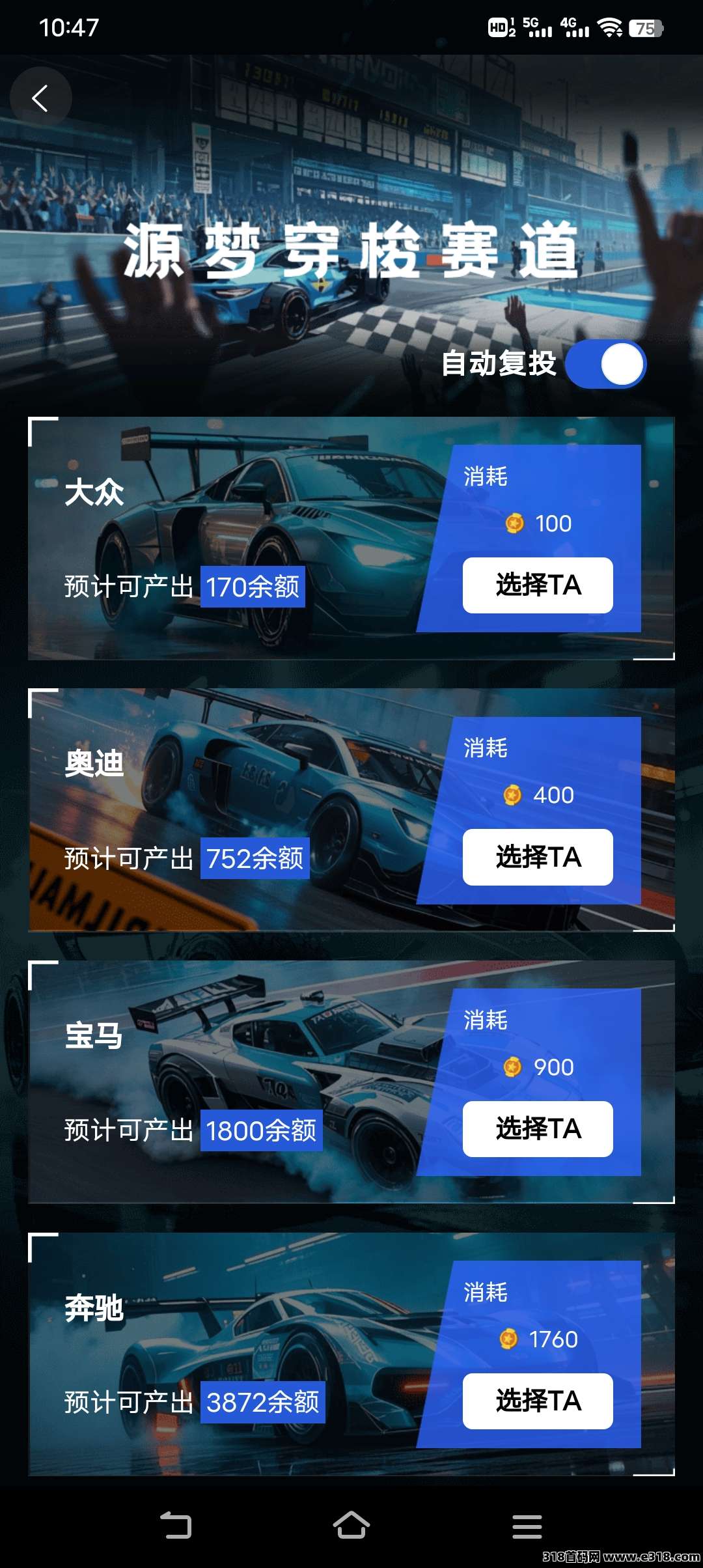Go back using the top-left arrow
This screenshot has height=1568, width=703.
[40, 98]
